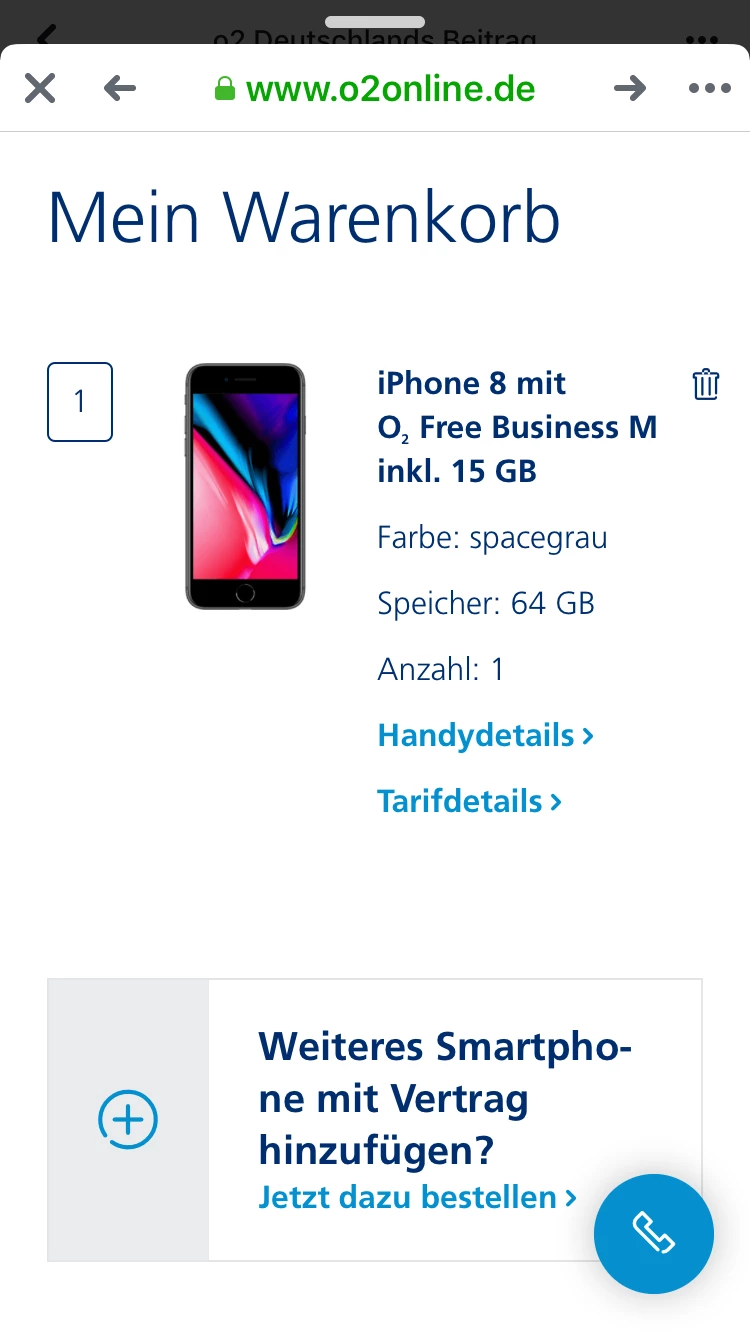The height and width of the screenshot is (1334, 750).
Task: Go back to the previous web page
Action: coord(120,89)
